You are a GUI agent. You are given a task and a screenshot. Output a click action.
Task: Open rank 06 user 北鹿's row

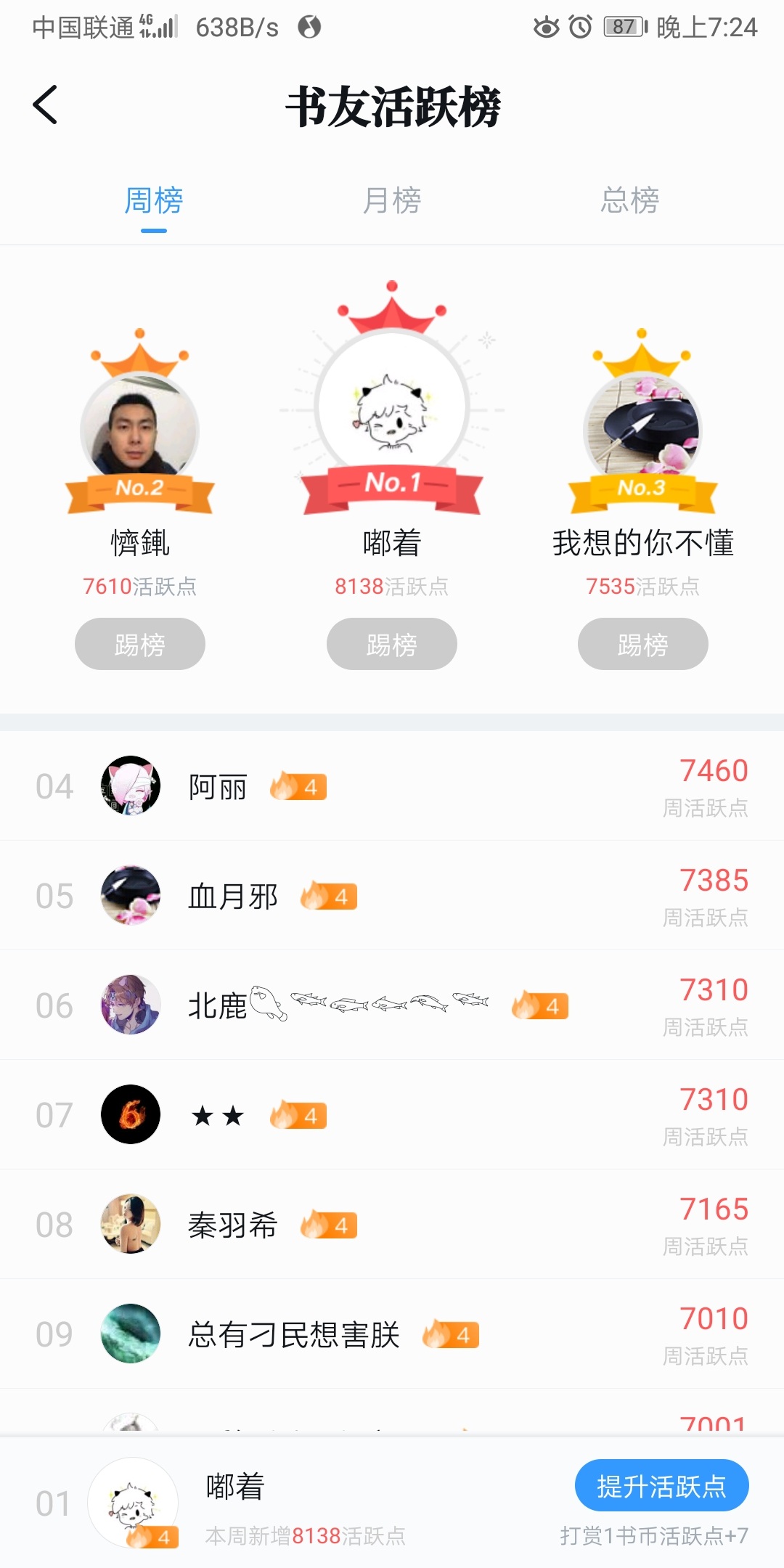pos(392,1005)
